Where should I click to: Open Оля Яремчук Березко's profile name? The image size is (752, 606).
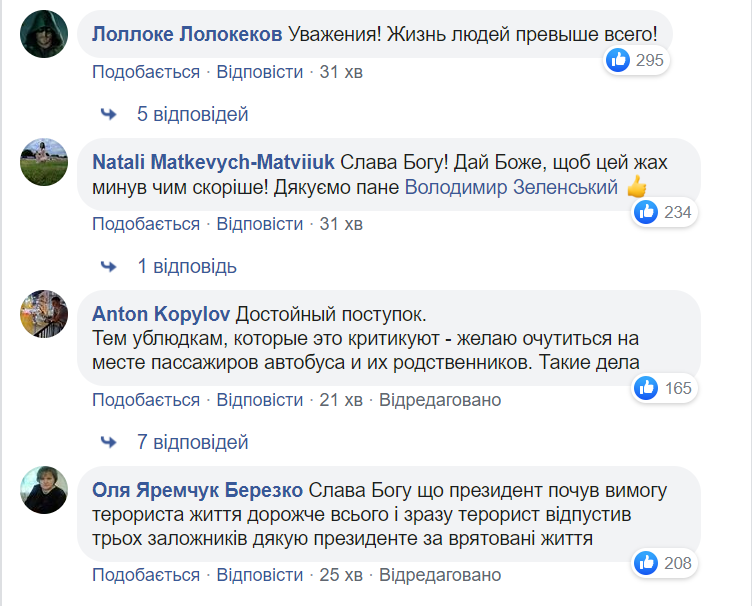197,490
